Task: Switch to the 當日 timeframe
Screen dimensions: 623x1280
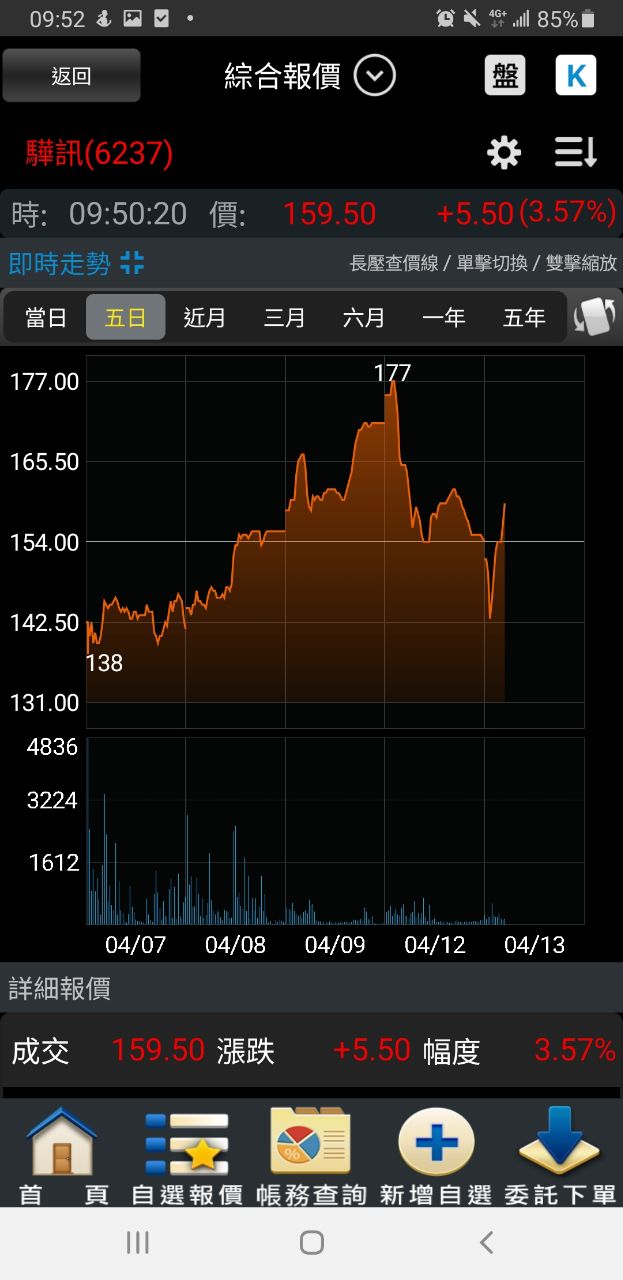Action: click(46, 318)
